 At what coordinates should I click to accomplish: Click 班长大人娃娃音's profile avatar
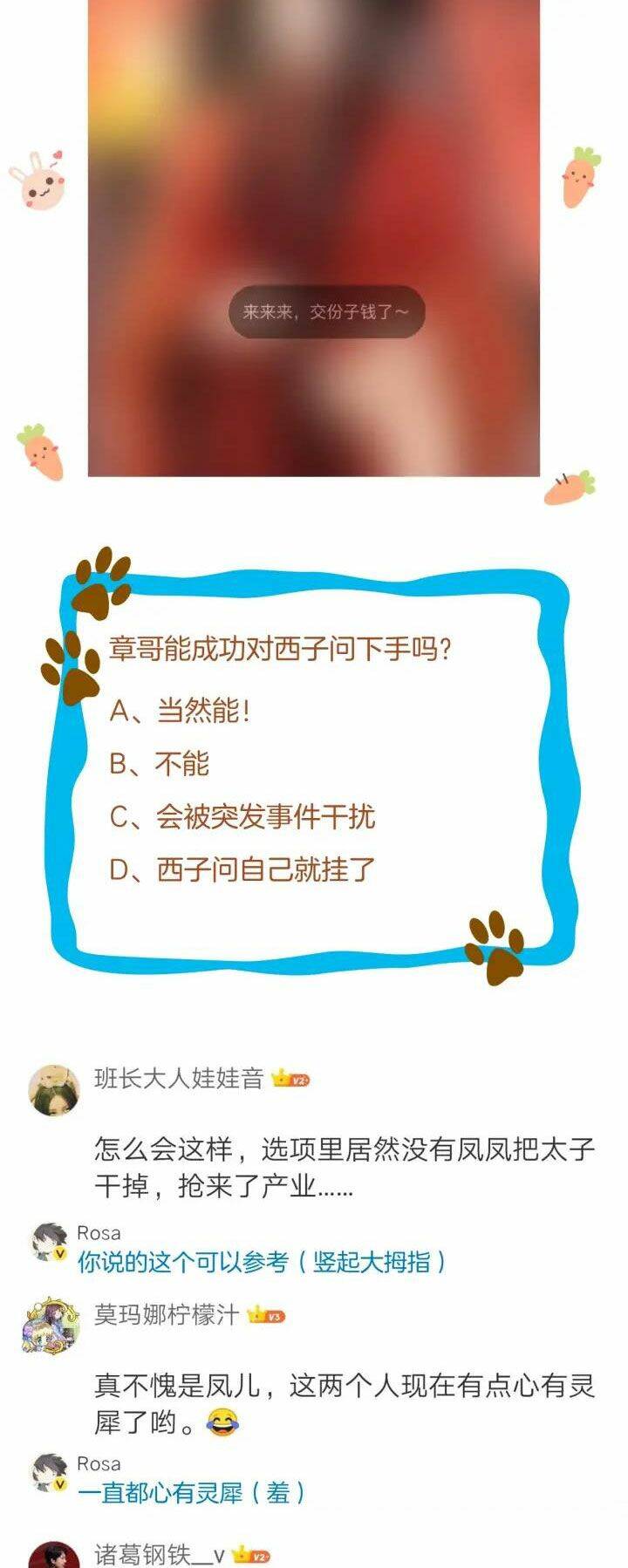[x=52, y=1081]
